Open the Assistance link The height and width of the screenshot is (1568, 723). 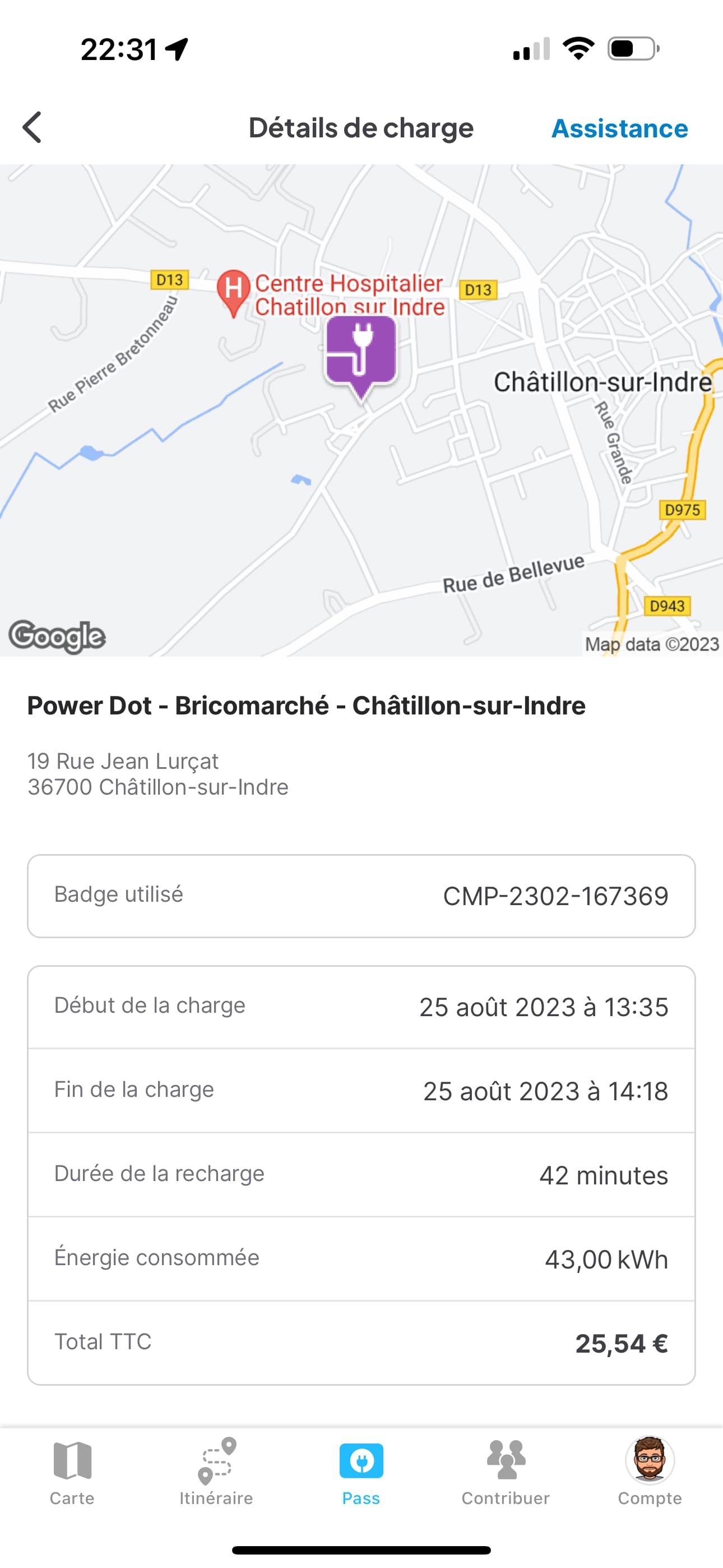(x=619, y=128)
